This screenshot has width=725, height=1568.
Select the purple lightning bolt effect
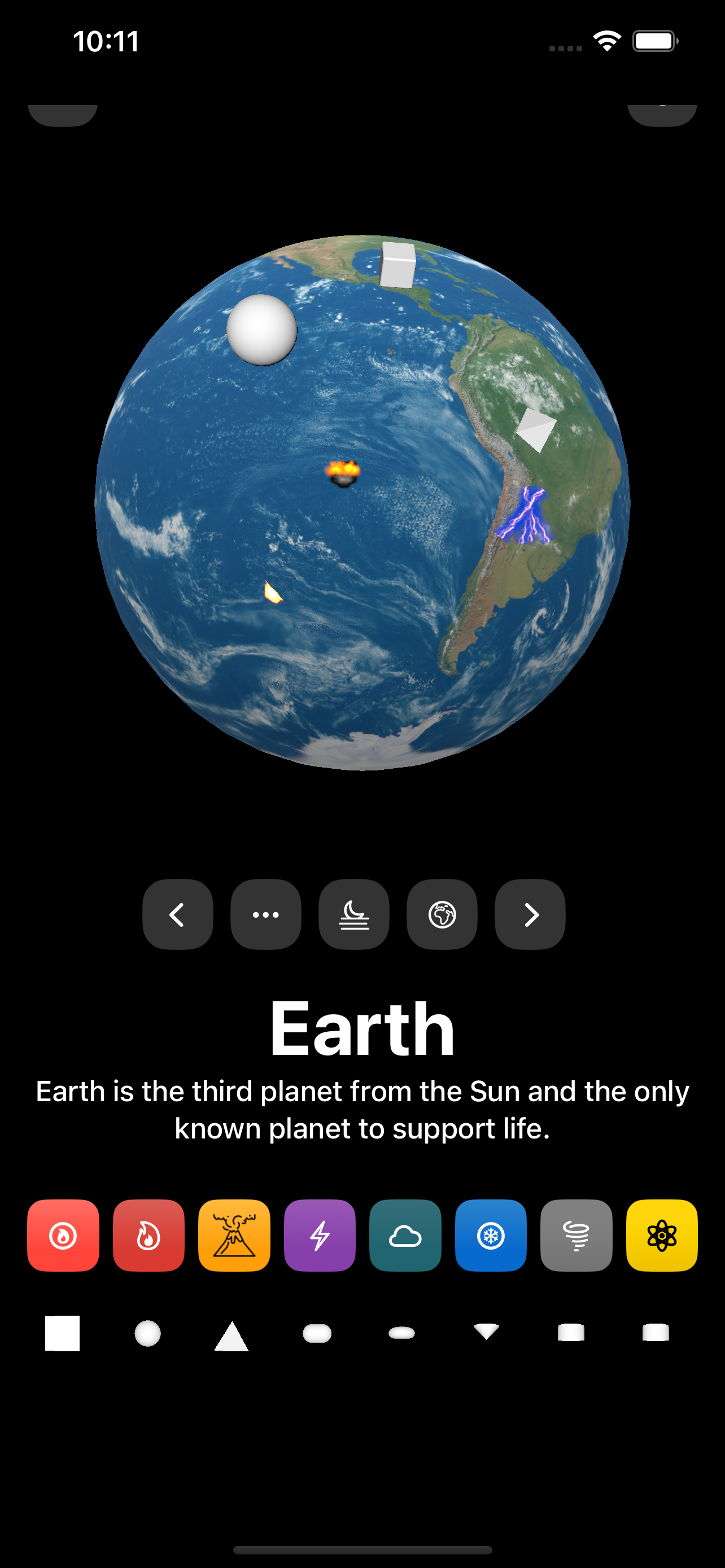(x=320, y=1236)
